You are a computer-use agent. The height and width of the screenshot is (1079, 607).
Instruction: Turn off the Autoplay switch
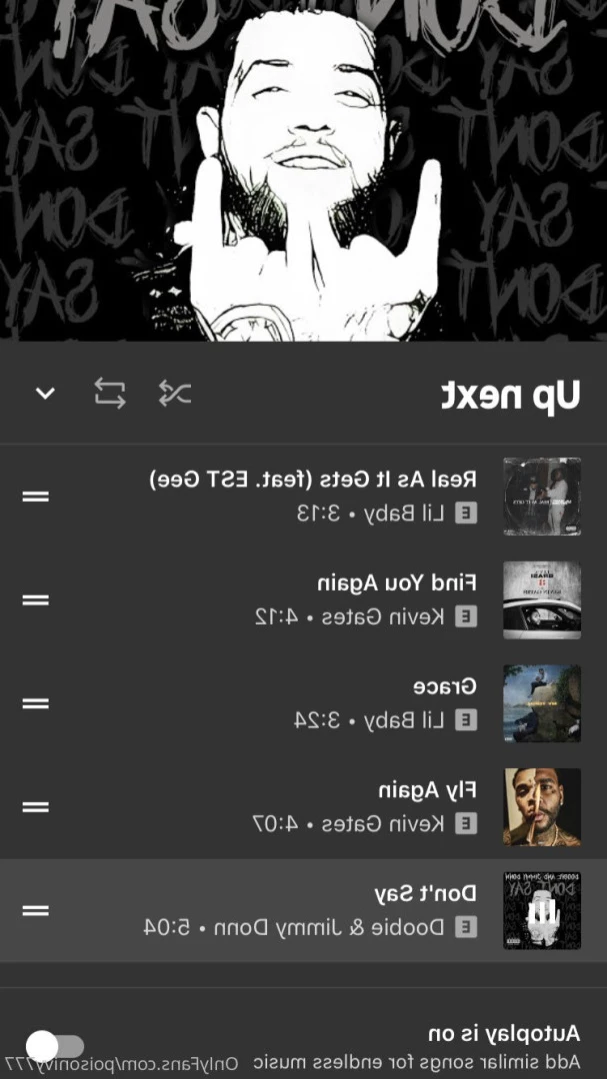tap(54, 1047)
